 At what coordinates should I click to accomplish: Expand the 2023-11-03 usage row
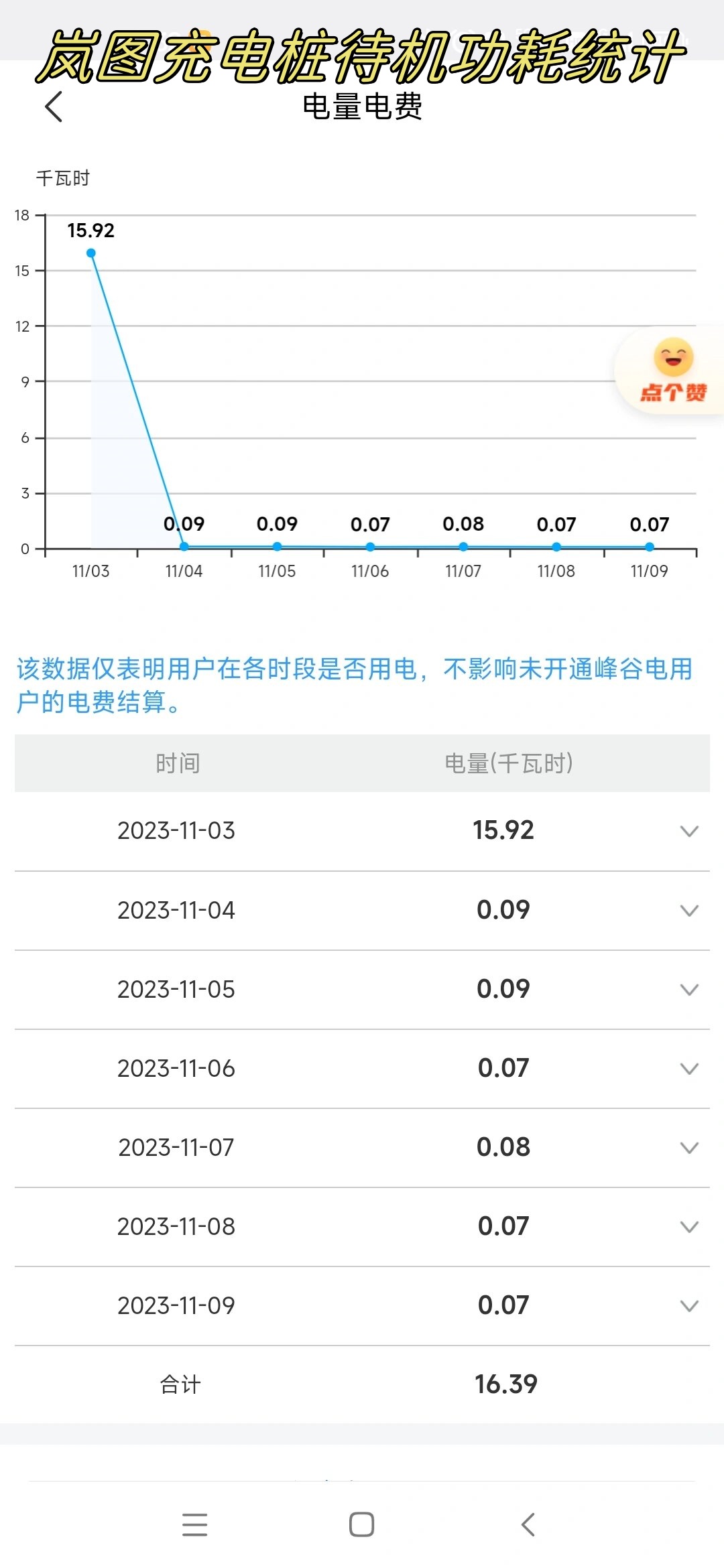tap(688, 831)
